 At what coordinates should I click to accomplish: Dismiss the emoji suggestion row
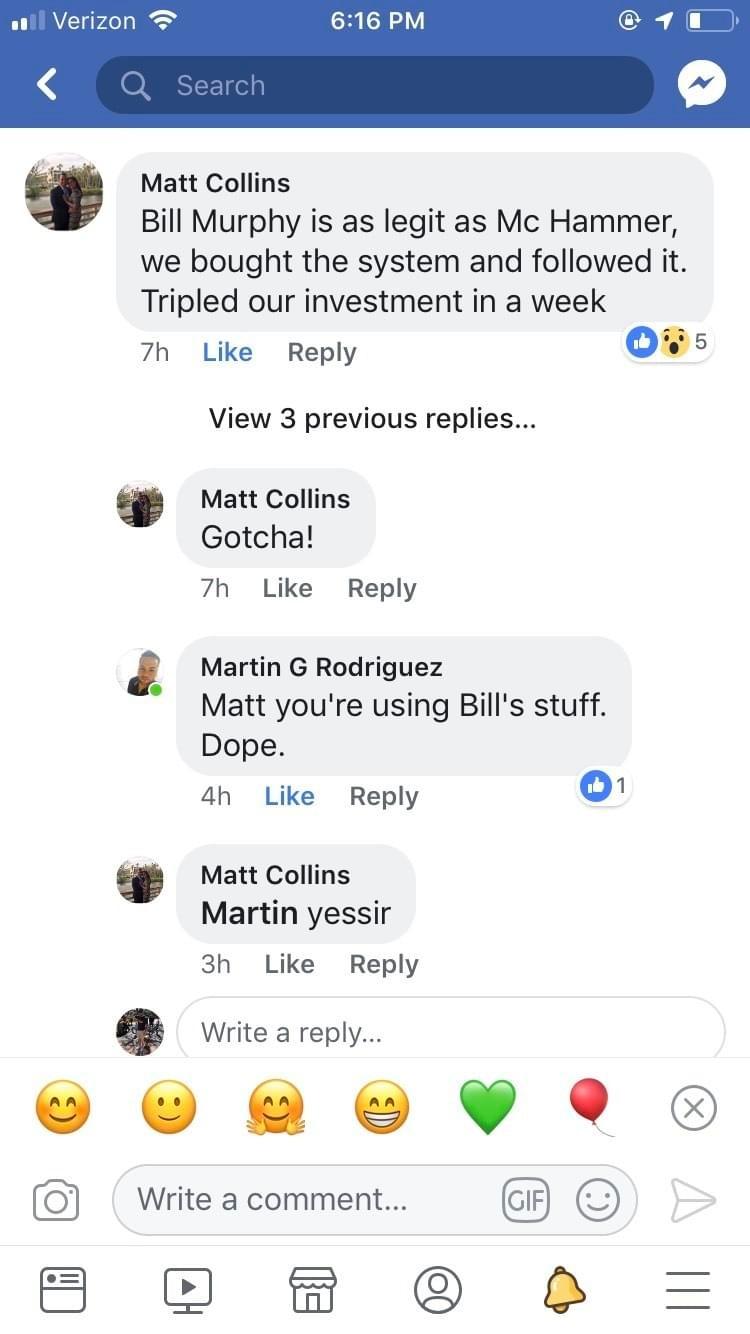[x=693, y=1108]
